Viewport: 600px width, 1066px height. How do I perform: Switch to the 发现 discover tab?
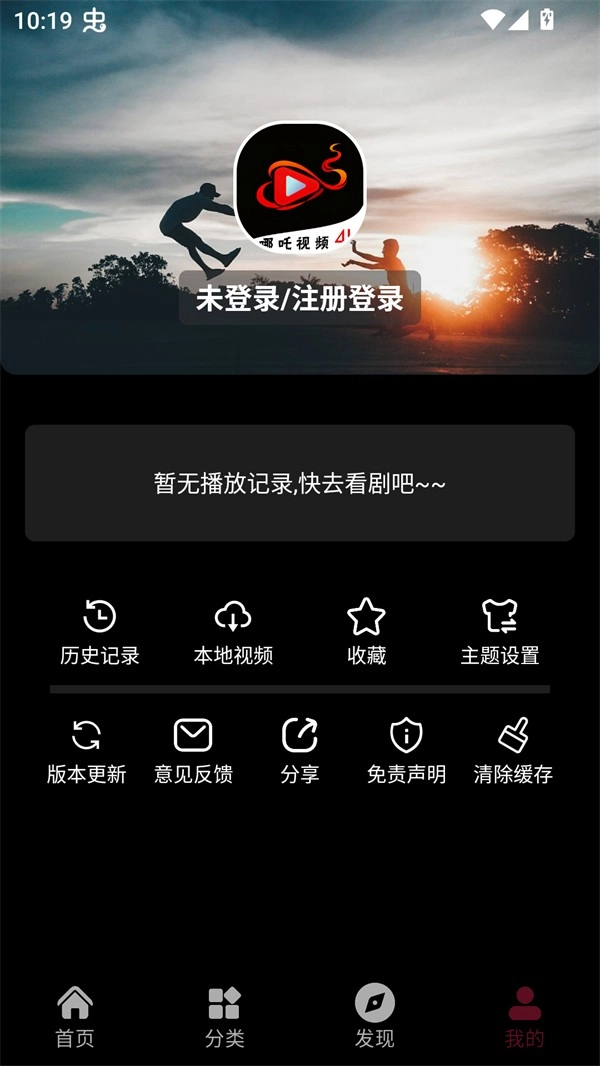click(375, 1016)
